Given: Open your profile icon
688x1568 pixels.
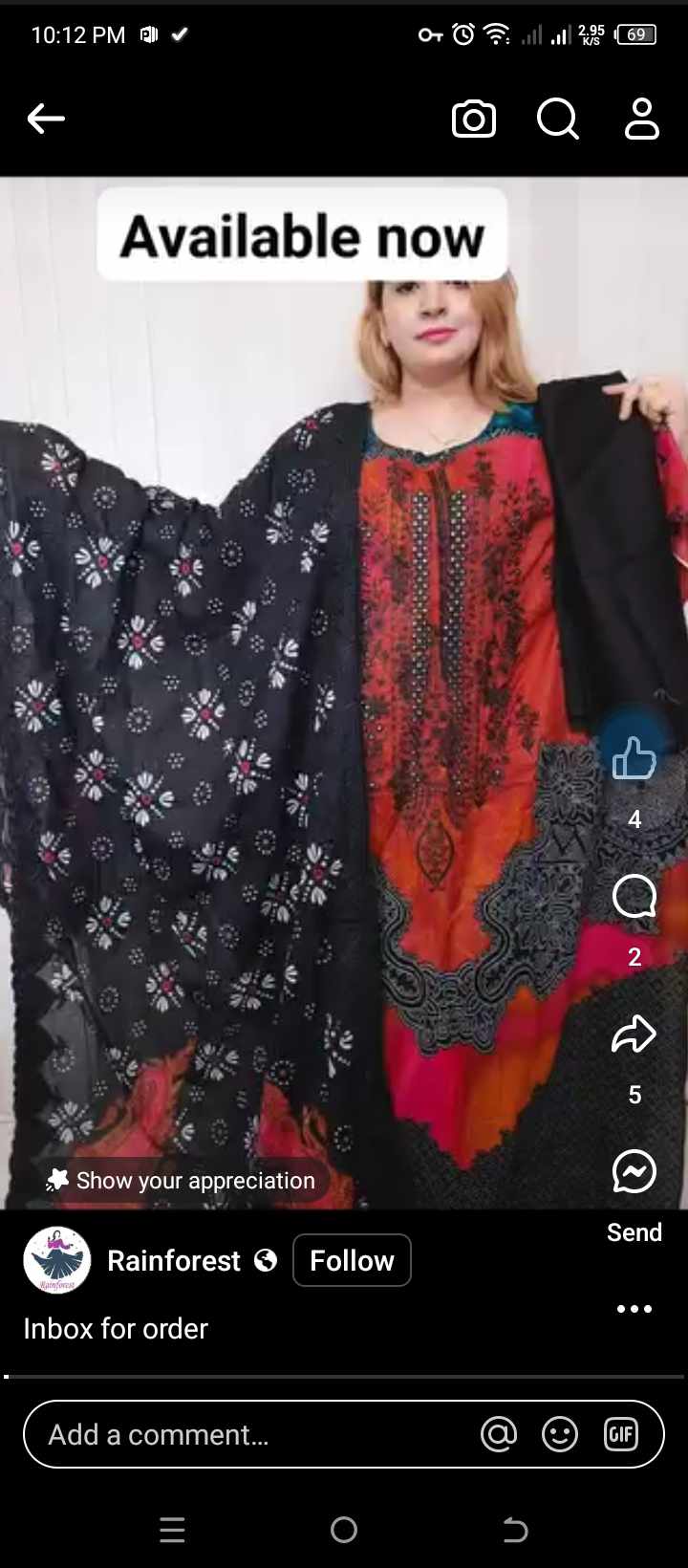Looking at the screenshot, I should pyautogui.click(x=641, y=120).
